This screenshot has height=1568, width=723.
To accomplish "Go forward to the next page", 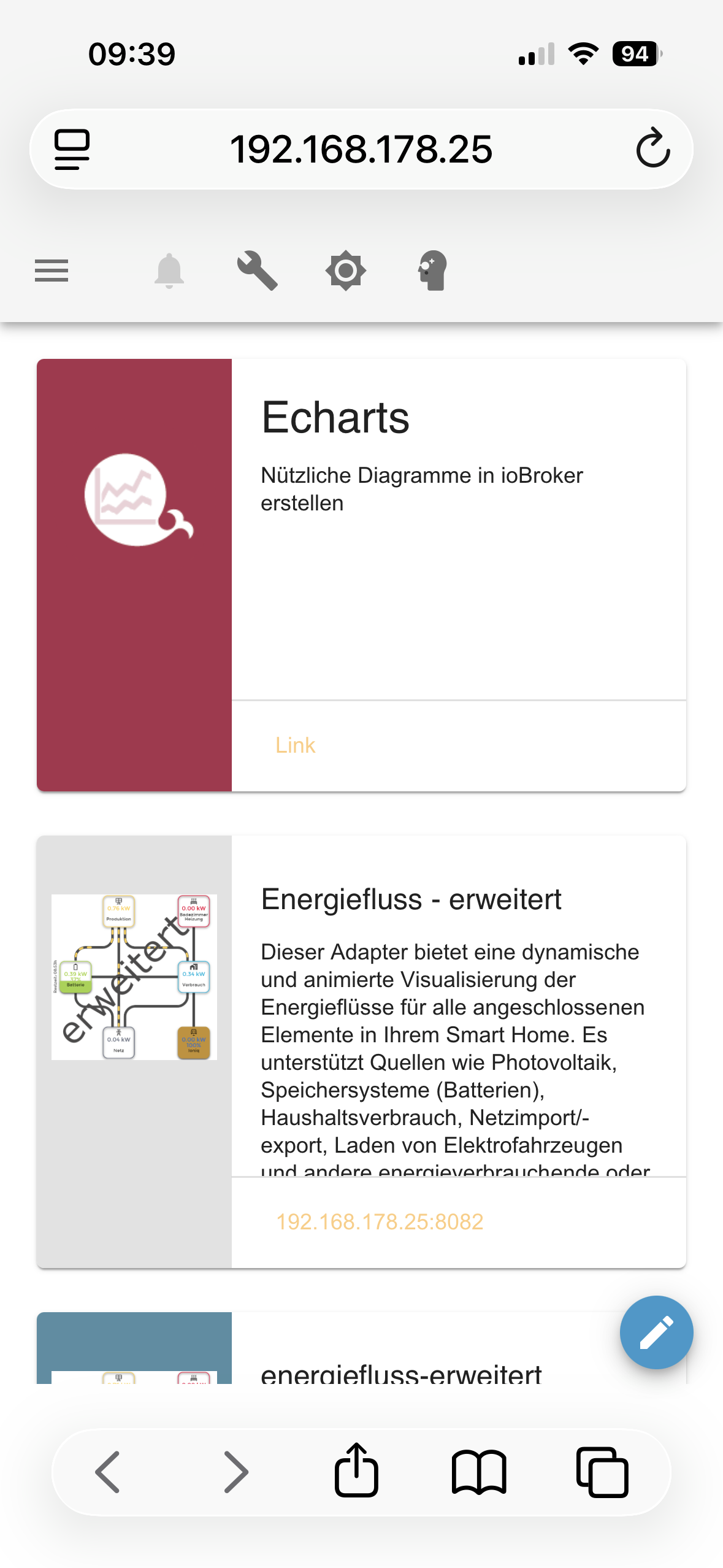I will 235,1471.
